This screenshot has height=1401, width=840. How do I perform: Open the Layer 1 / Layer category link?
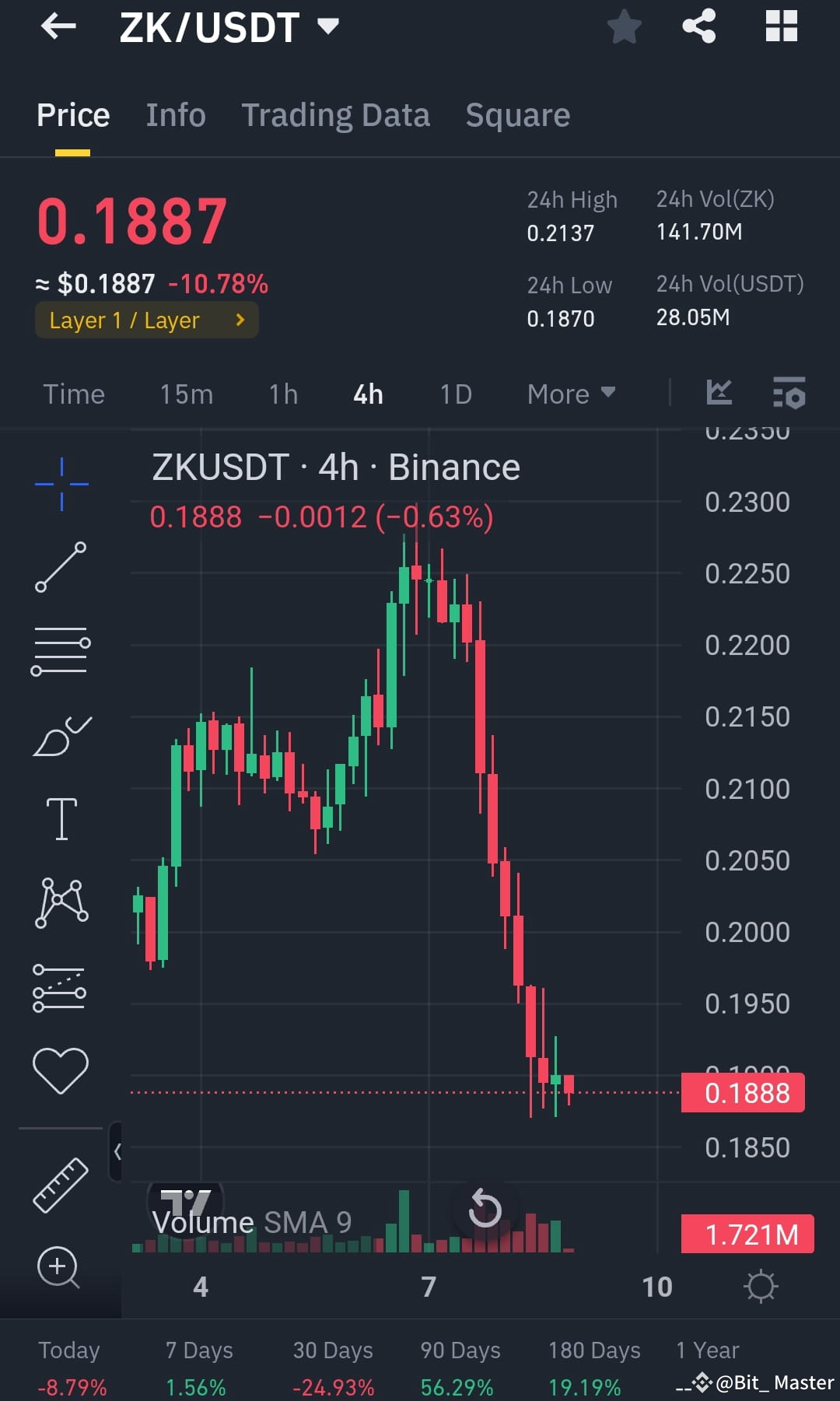pyautogui.click(x=146, y=320)
